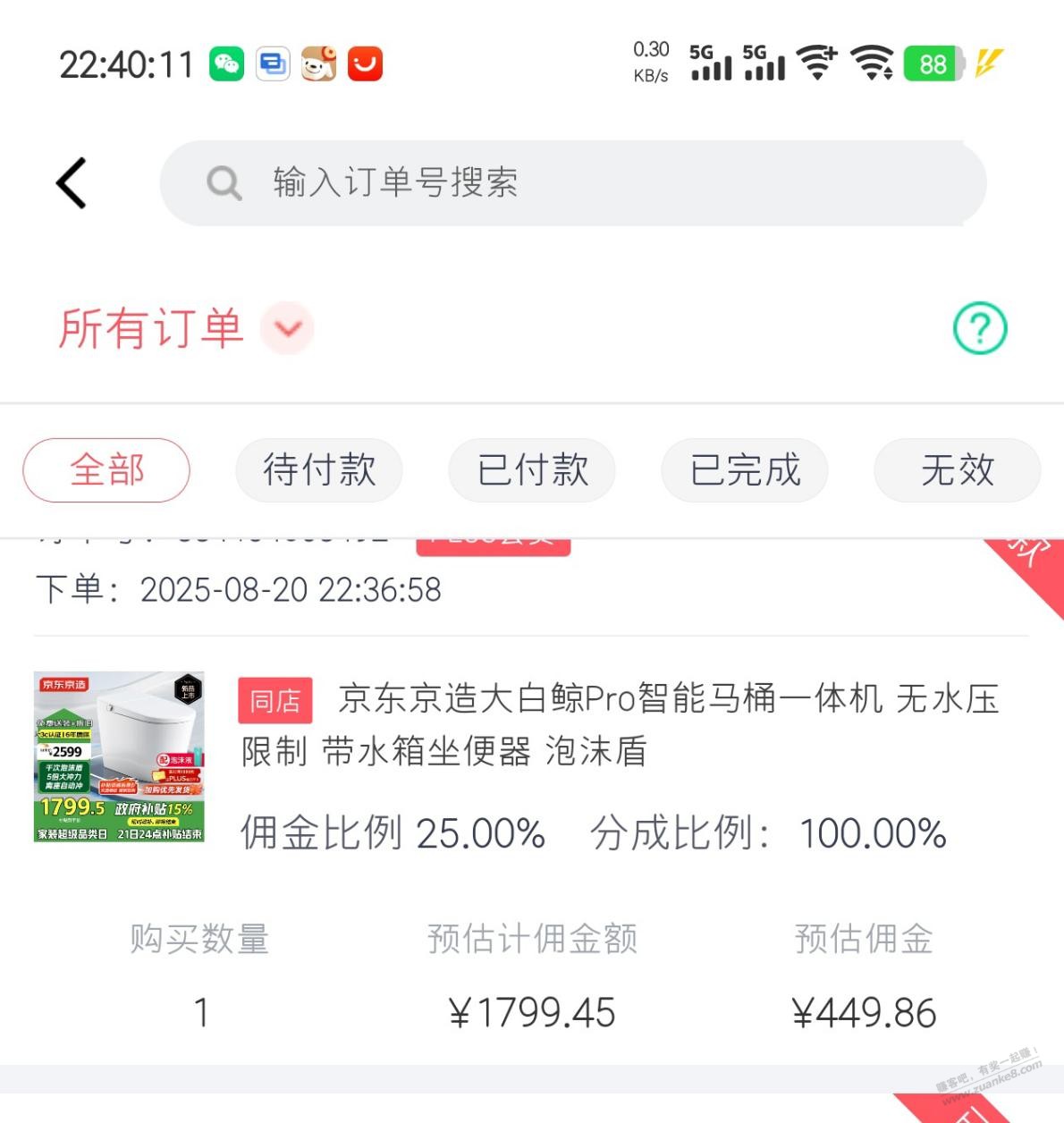Viewport: 1064px width, 1123px height.
Task: Open the 京东京造大白鲸Pro智能马桶 order thumbnail
Action: click(x=119, y=756)
